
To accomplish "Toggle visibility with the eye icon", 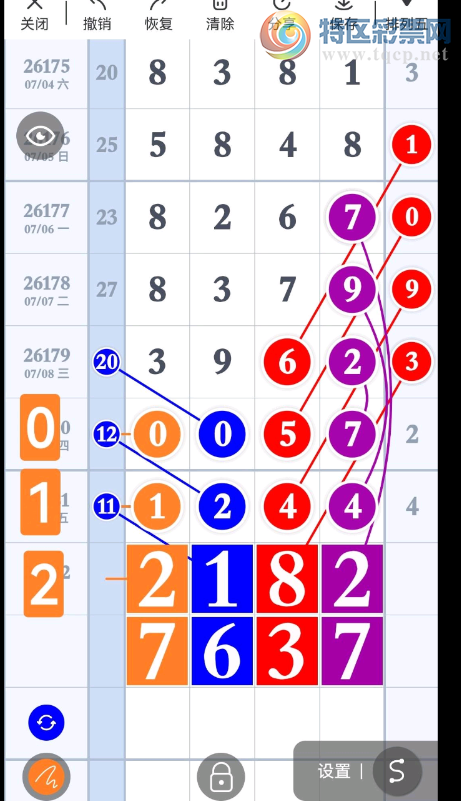I will point(40,136).
